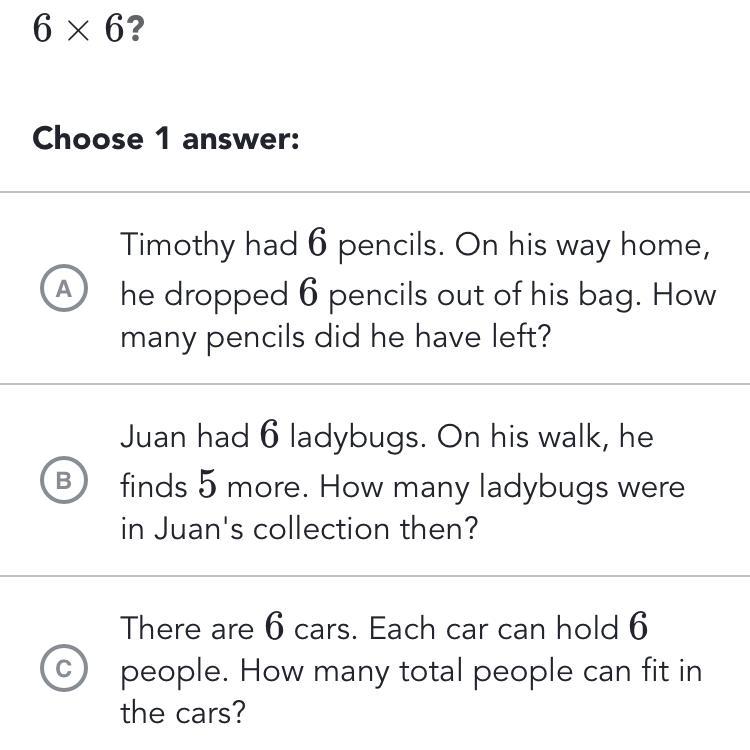Pick answer C about the 6 cars
Viewport: 750px width, 750px height.
tap(64, 671)
